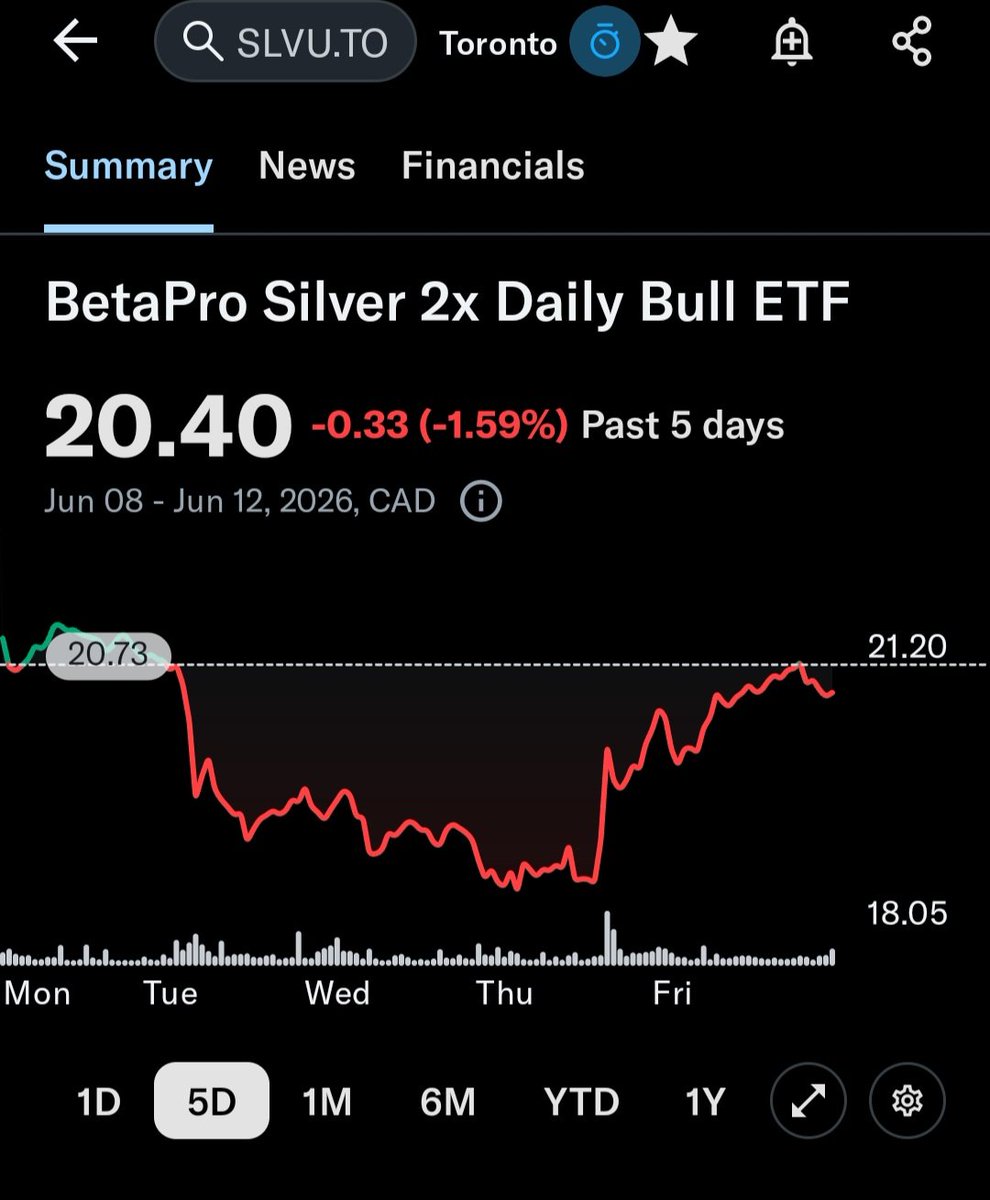Tap the blue stopwatch icon beside Toronto
This screenshot has width=990, height=1200.
tap(603, 44)
